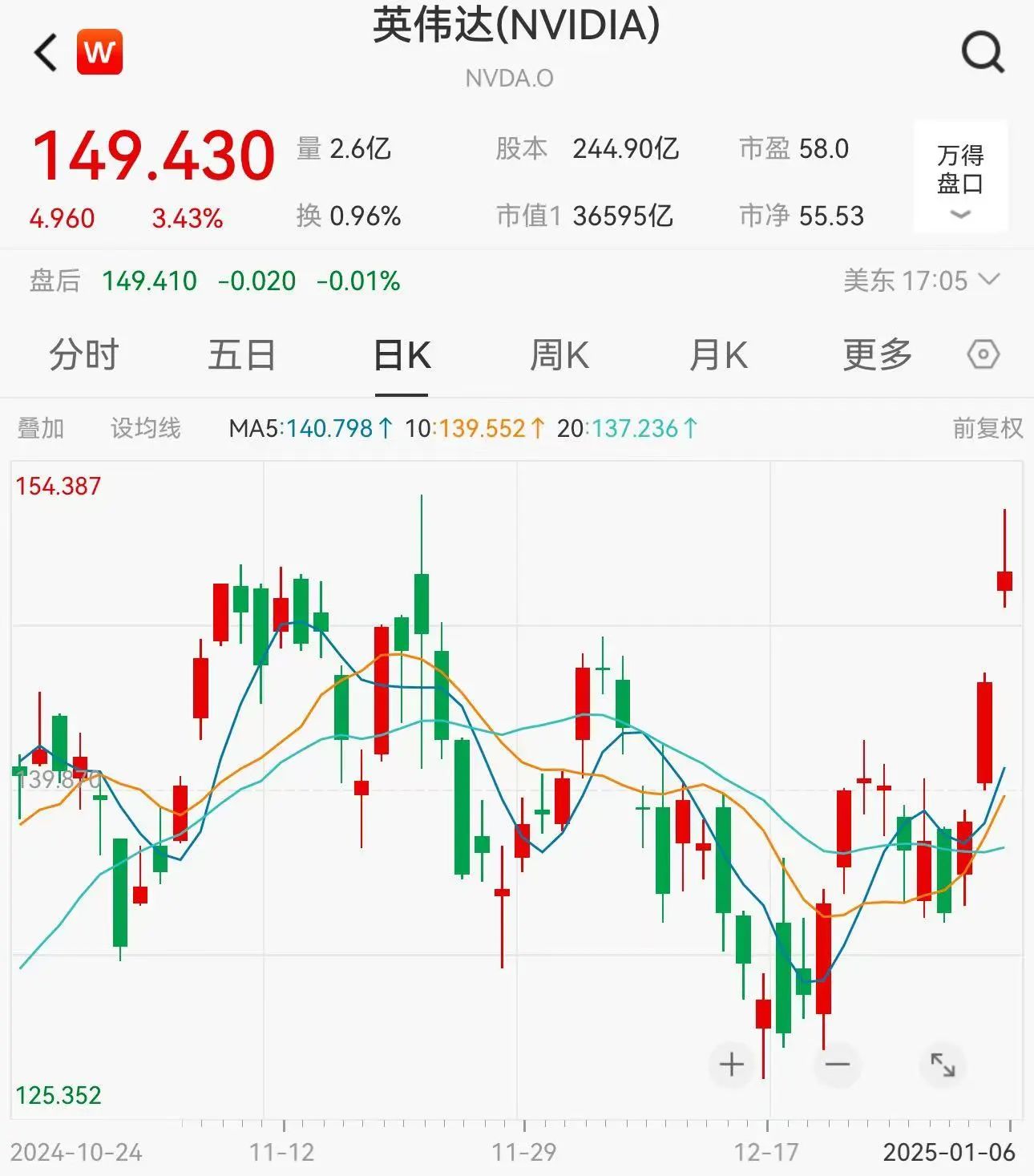This screenshot has width=1034, height=1176.
Task: Go back using the arrow icon
Action: pos(46,53)
